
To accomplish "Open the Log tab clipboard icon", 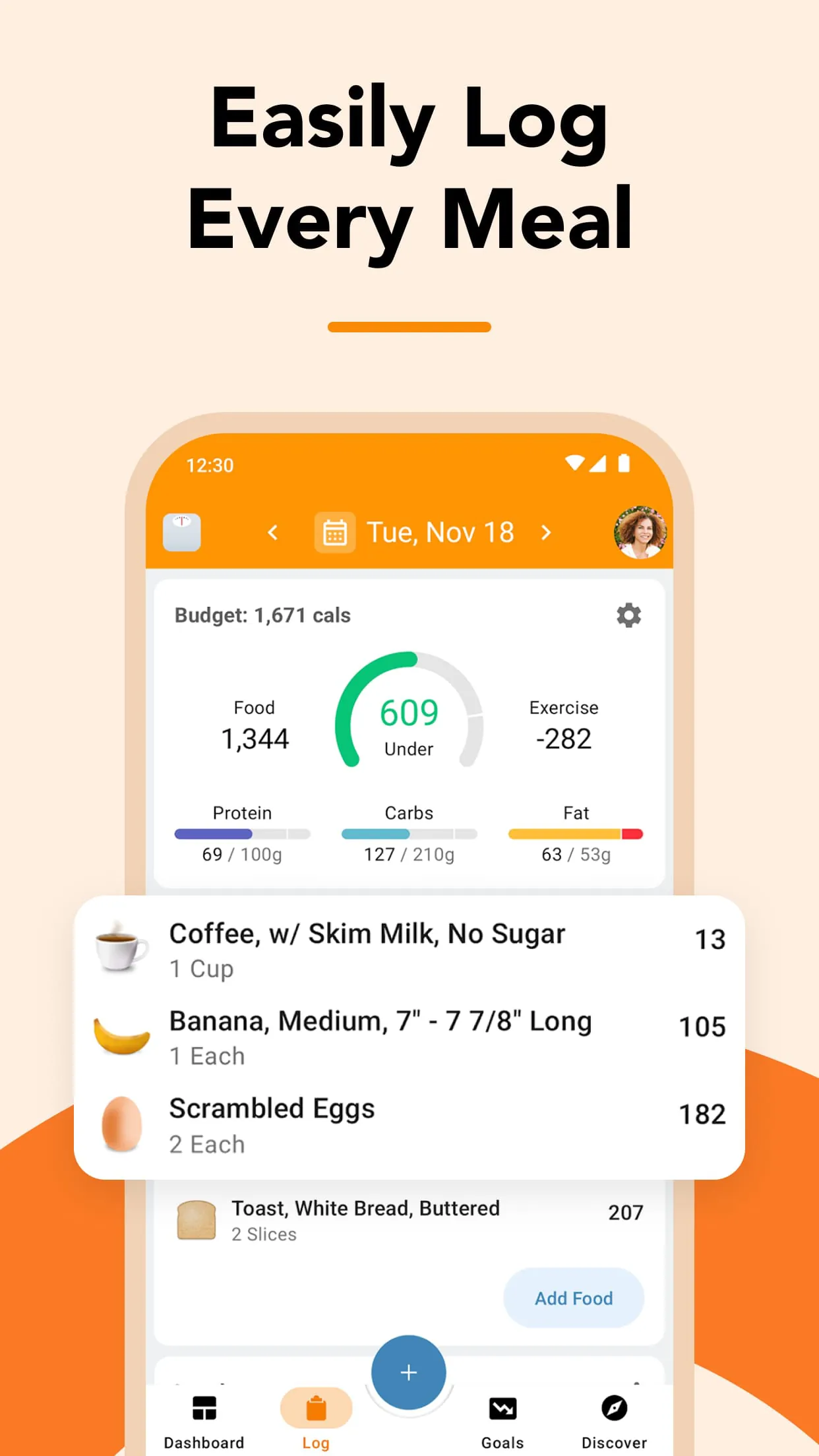I will tap(317, 1403).
